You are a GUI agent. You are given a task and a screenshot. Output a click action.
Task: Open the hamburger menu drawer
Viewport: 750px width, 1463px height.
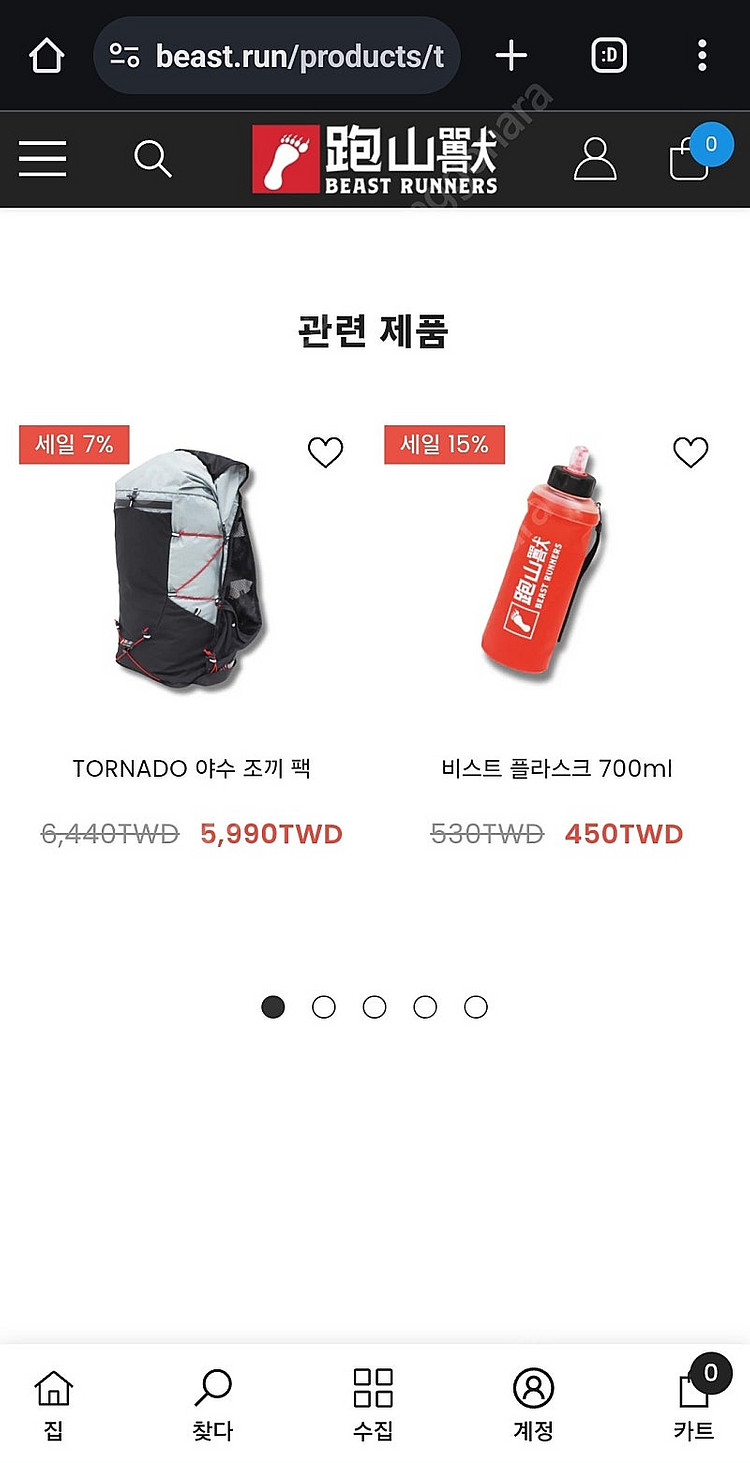42,159
